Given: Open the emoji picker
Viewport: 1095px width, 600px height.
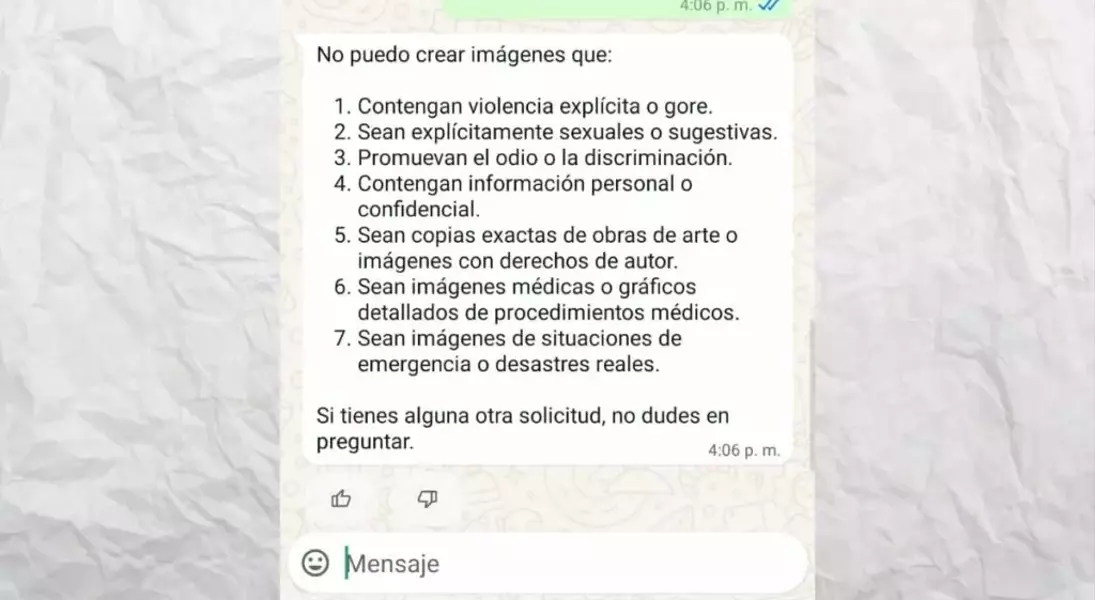Looking at the screenshot, I should click(x=315, y=563).
